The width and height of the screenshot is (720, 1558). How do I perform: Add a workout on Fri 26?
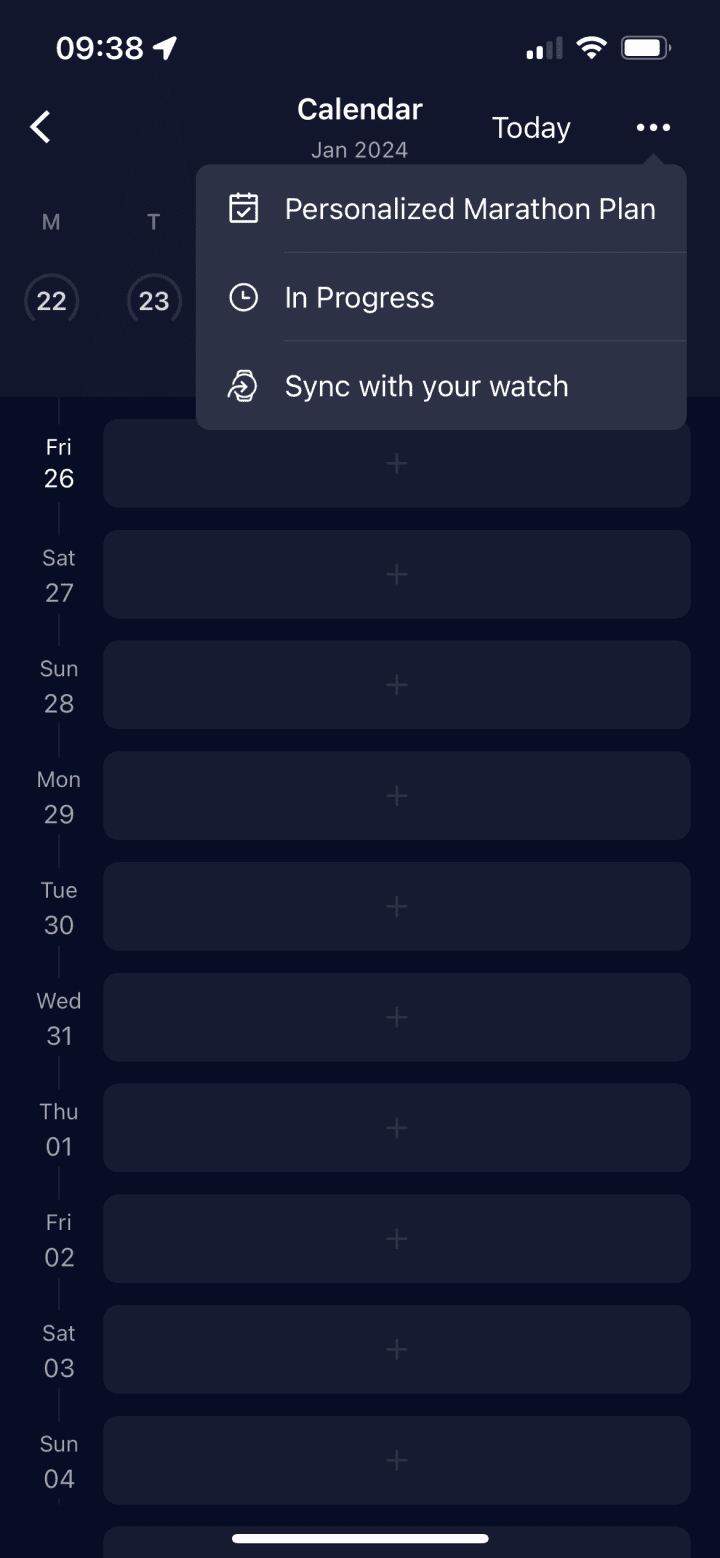(x=397, y=464)
